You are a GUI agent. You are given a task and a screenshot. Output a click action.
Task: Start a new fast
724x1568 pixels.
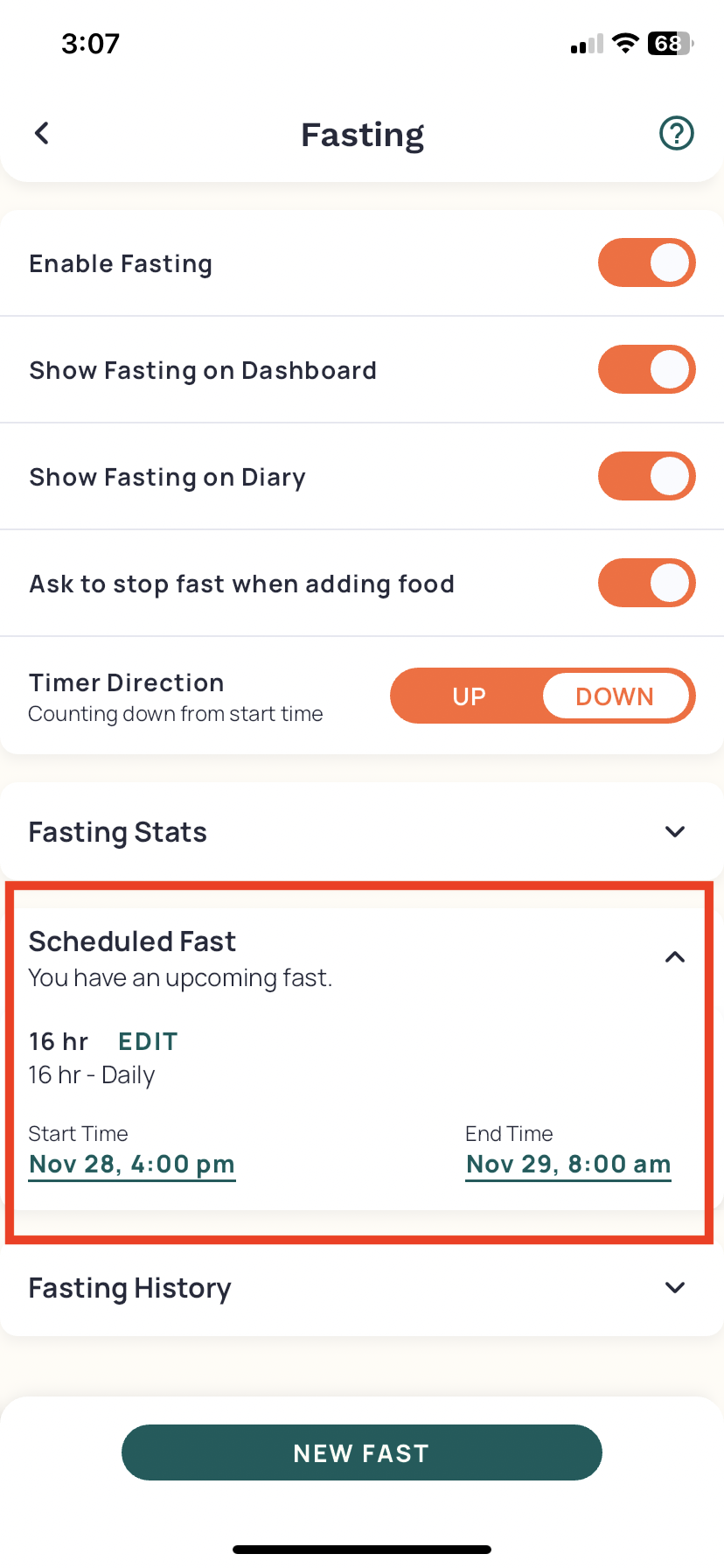click(362, 1452)
